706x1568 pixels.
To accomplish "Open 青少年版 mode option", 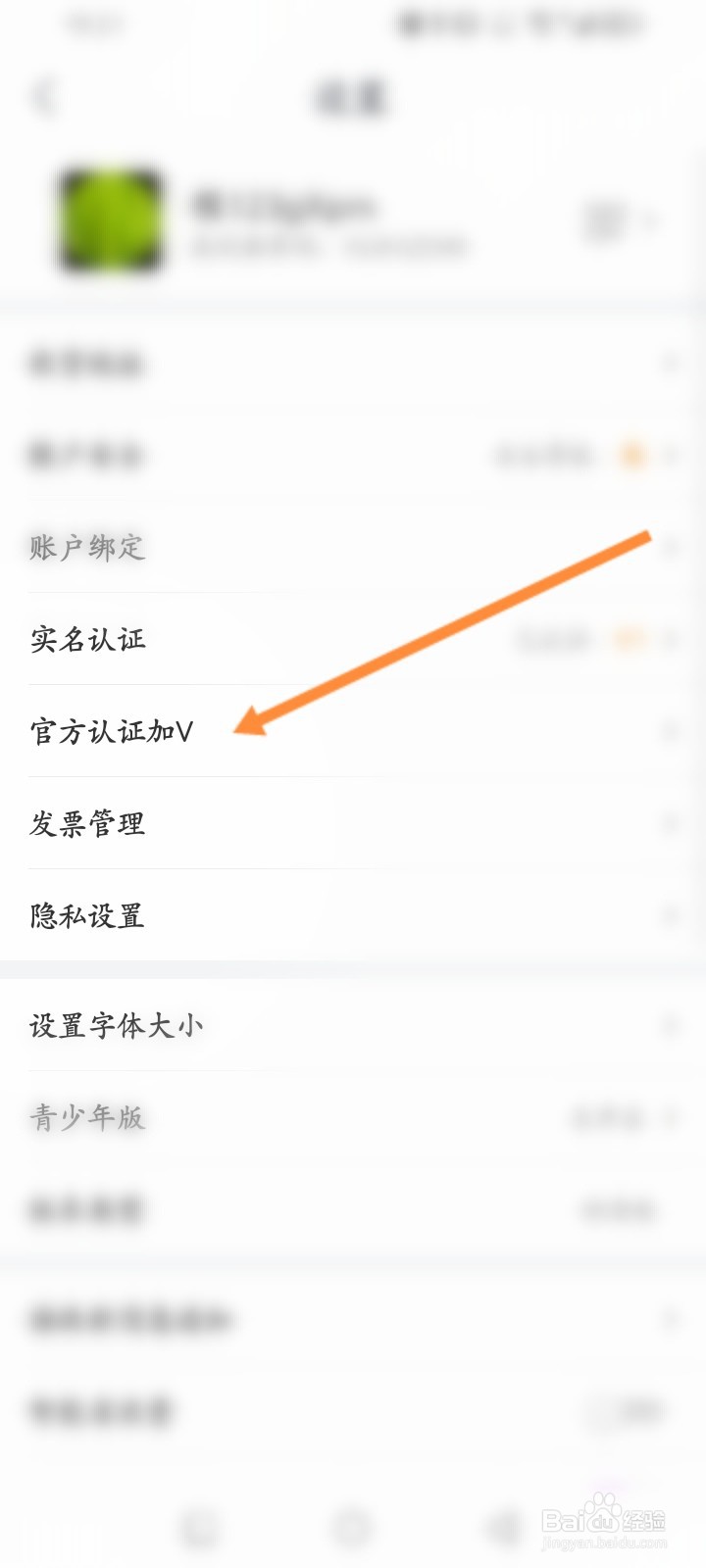I will tap(87, 1117).
